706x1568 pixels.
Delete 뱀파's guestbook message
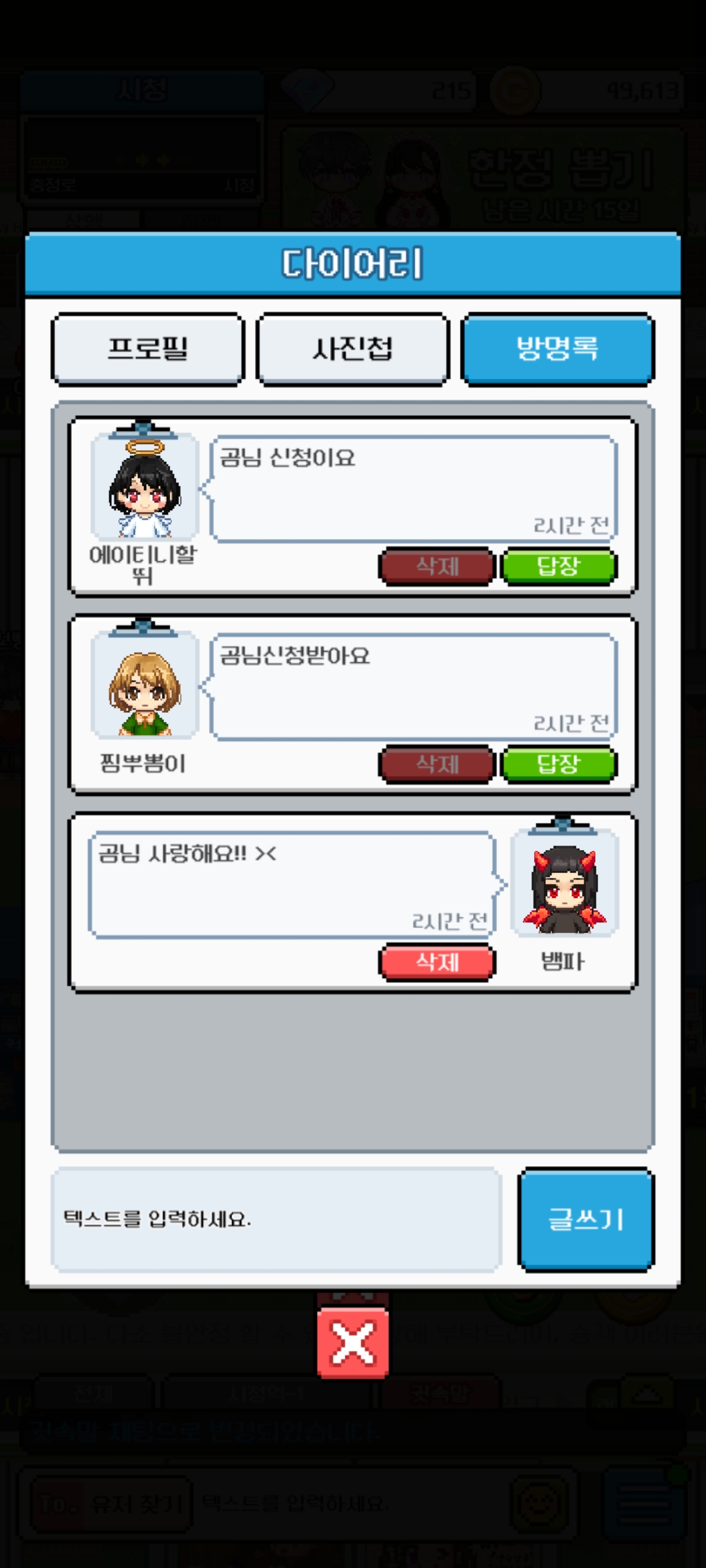[437, 962]
